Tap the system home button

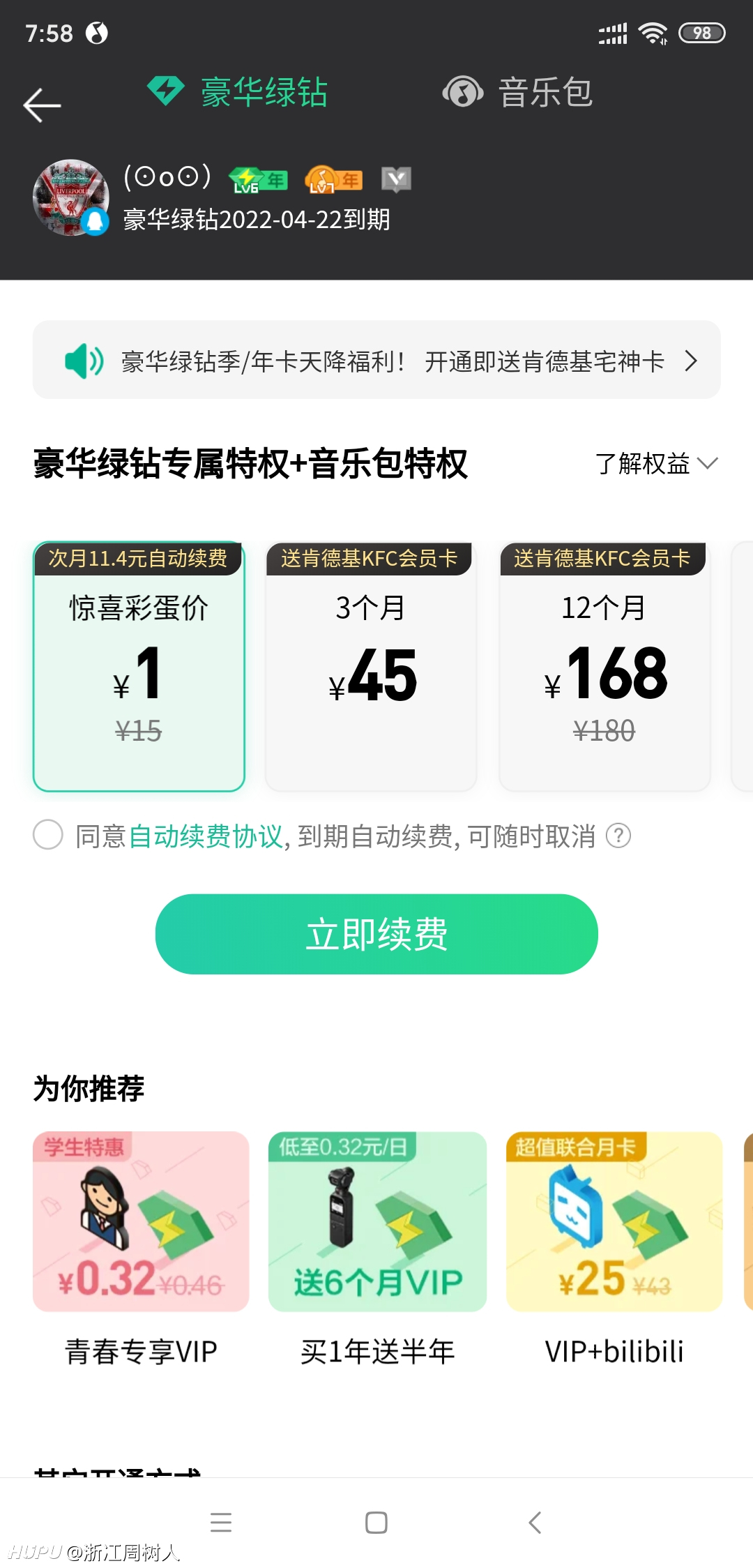(376, 1522)
